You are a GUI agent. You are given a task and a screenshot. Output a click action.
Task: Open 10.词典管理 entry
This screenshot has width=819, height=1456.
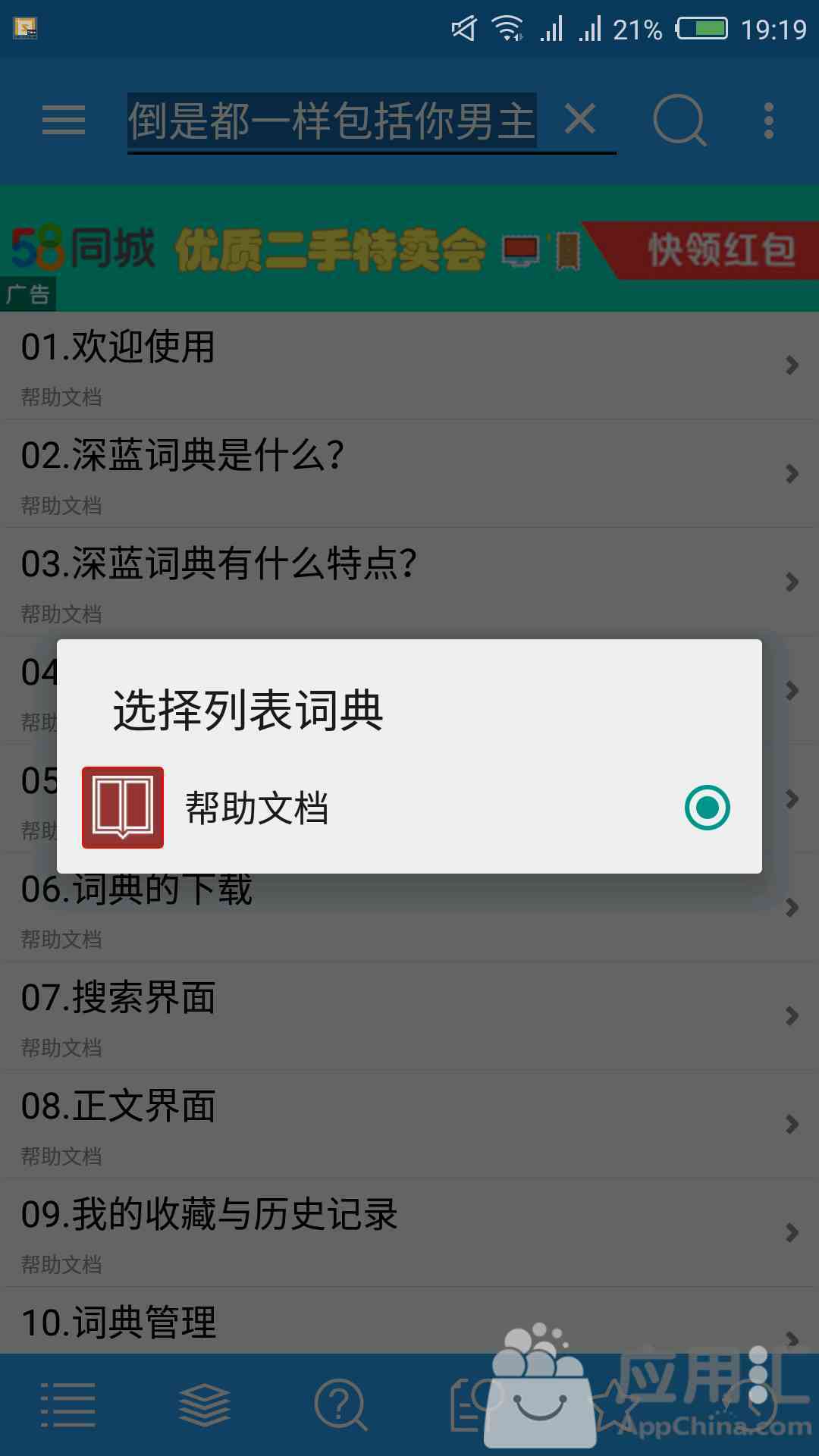(x=409, y=1323)
